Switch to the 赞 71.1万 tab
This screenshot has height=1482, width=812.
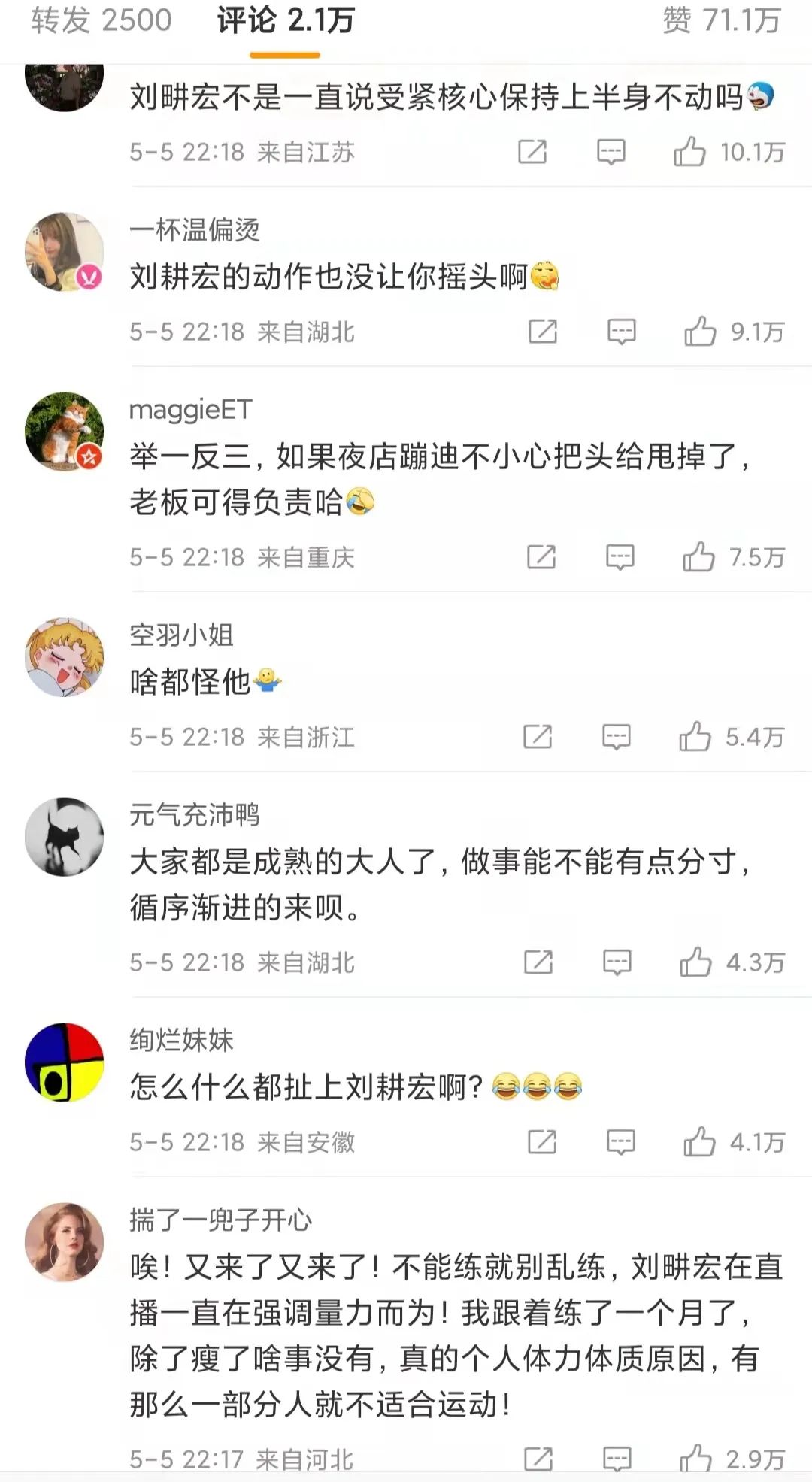pos(721,20)
